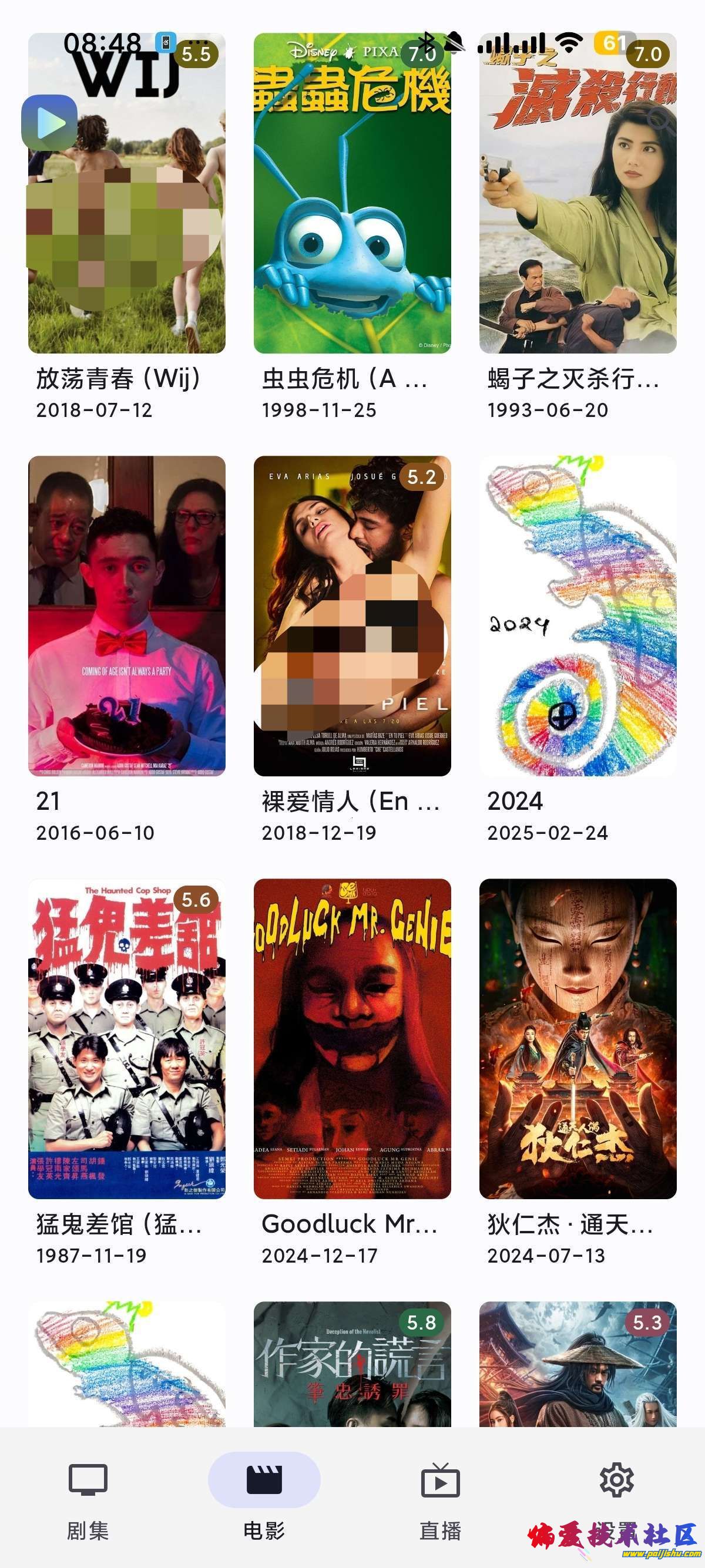Open the movie 2024 dated 2025-02-24
This screenshot has height=1568, width=705.
(577, 615)
